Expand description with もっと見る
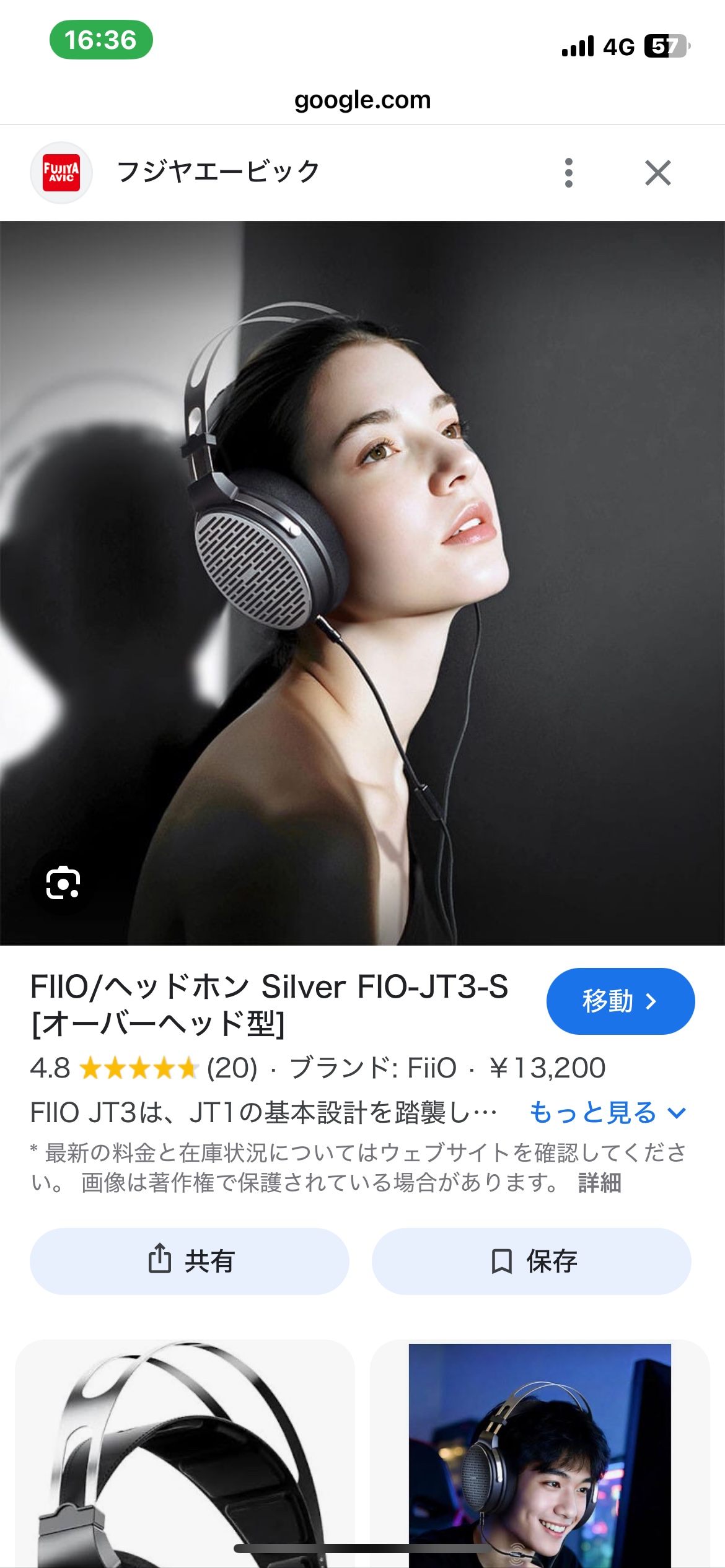The width and height of the screenshot is (725, 1568). click(x=608, y=1113)
